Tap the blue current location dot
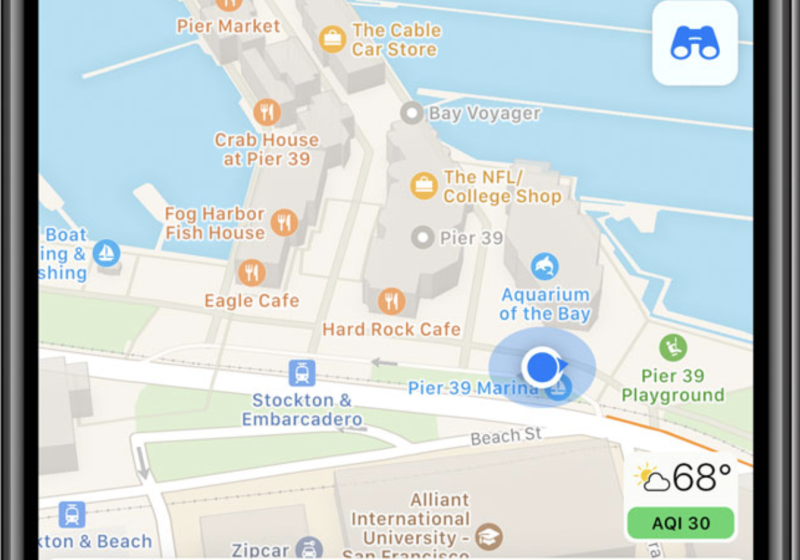 [542, 366]
